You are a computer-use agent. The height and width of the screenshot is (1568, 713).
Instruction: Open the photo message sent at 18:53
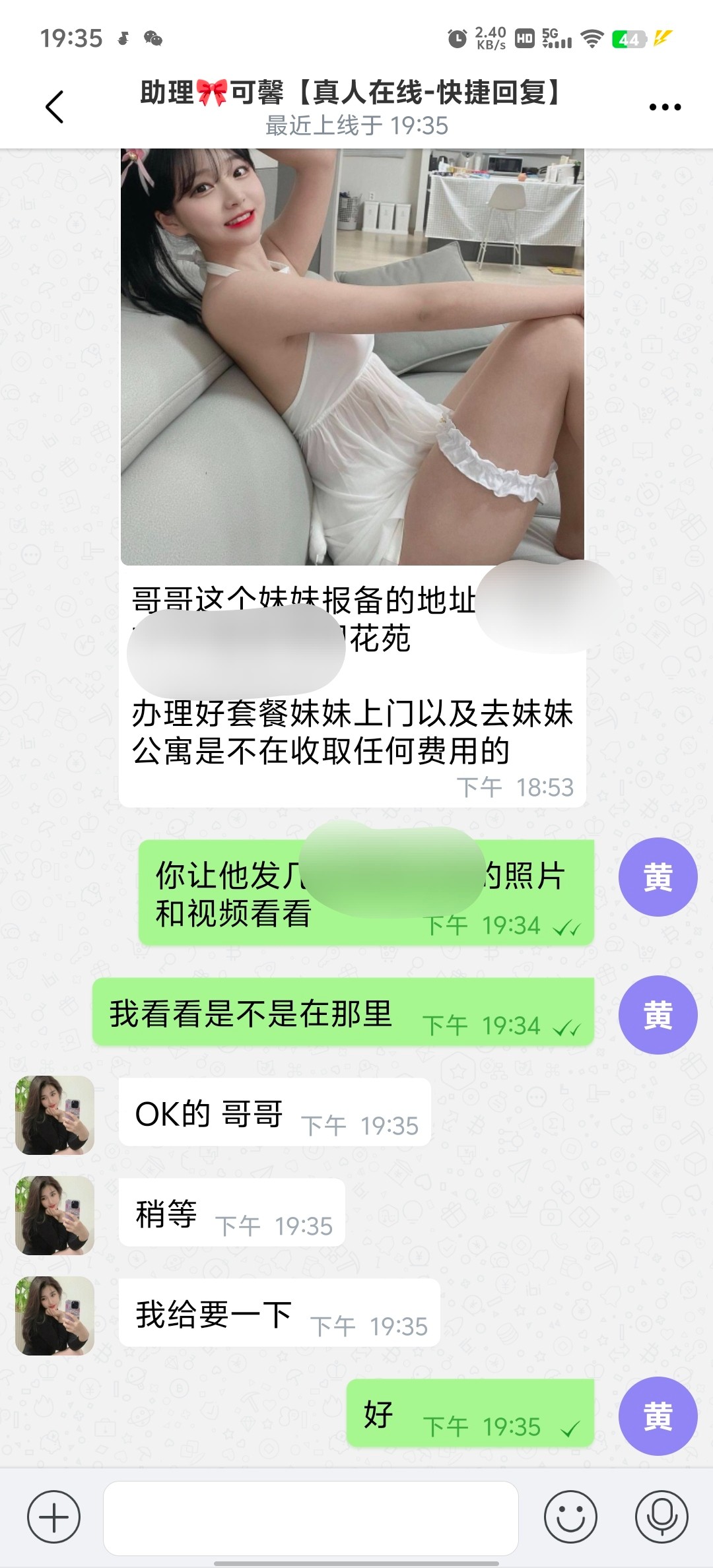click(352, 356)
